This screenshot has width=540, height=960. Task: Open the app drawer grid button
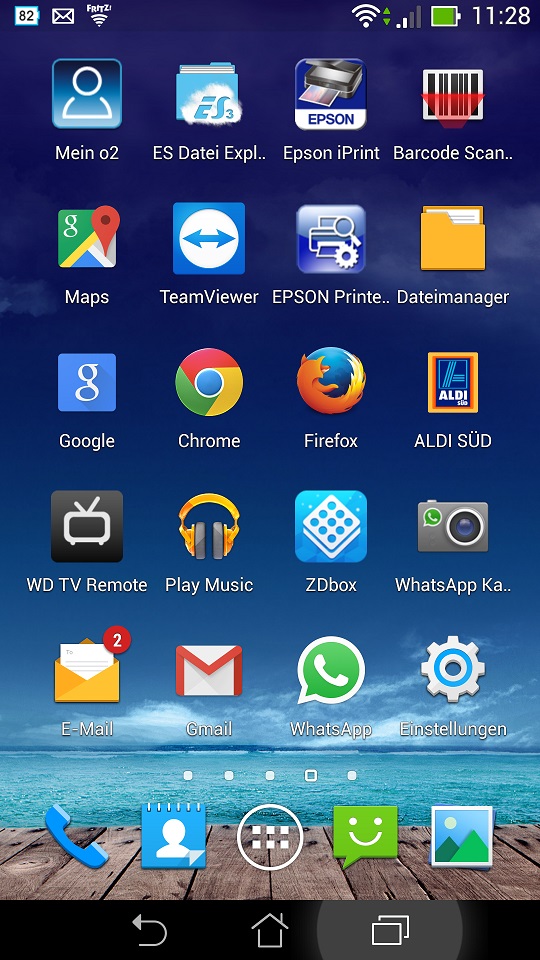coord(270,837)
